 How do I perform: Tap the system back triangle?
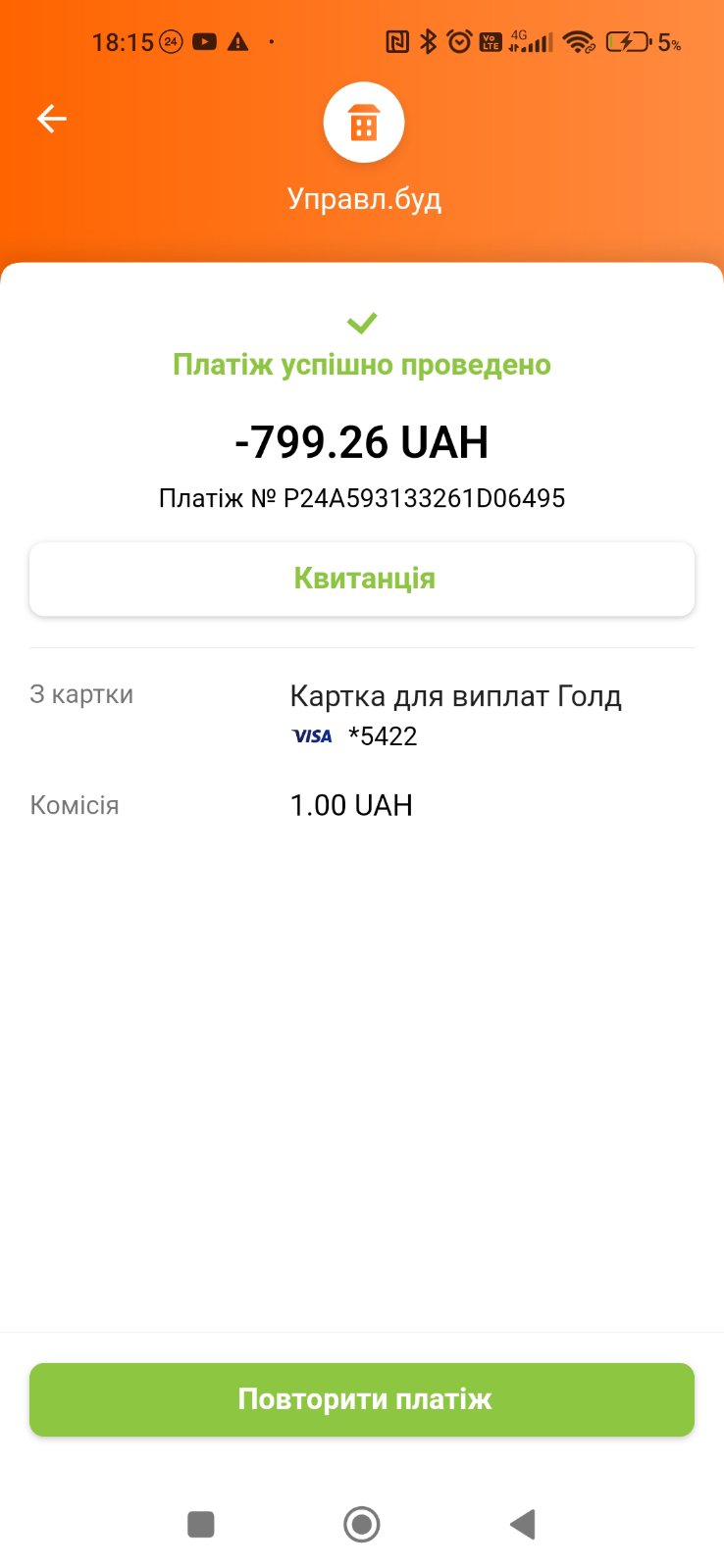pos(523,1524)
